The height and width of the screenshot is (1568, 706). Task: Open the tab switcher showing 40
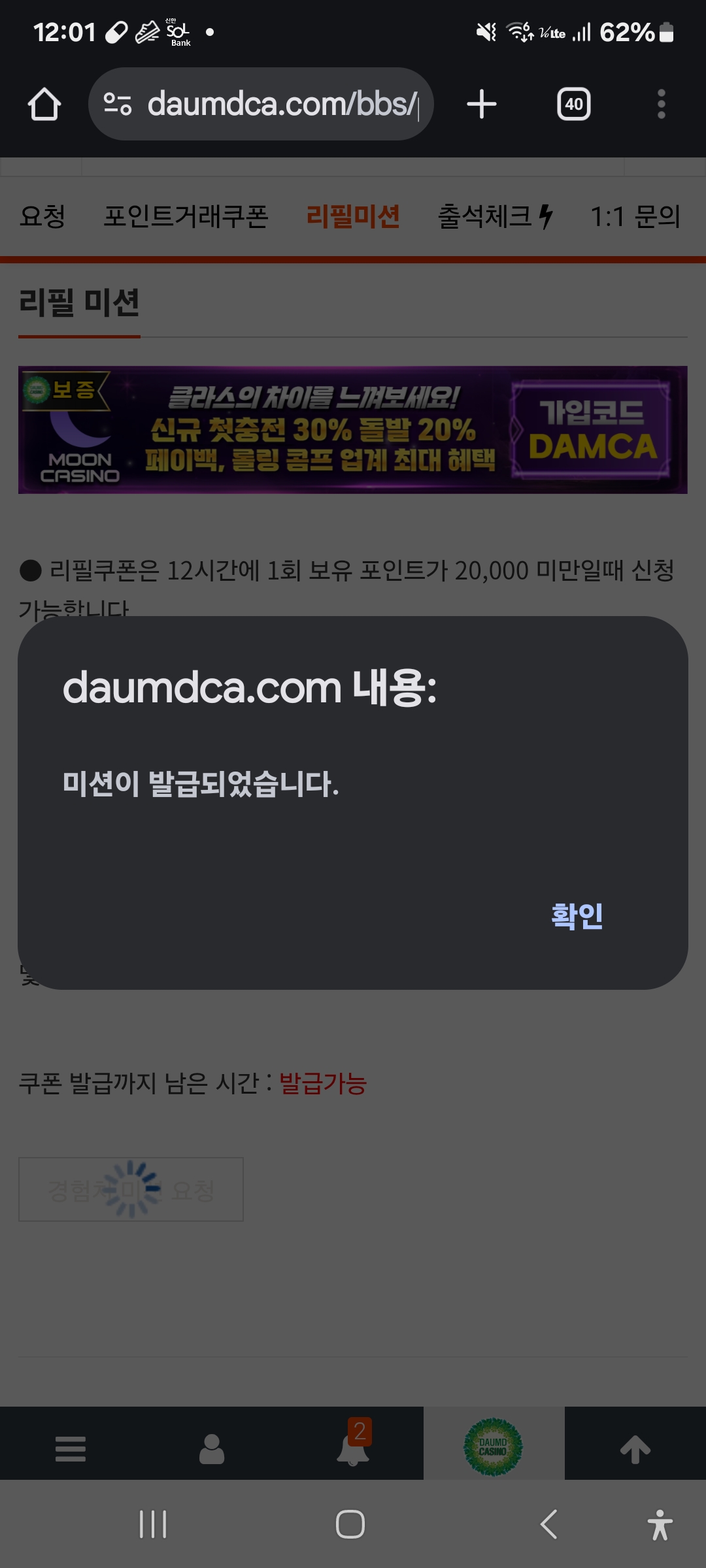tap(574, 105)
